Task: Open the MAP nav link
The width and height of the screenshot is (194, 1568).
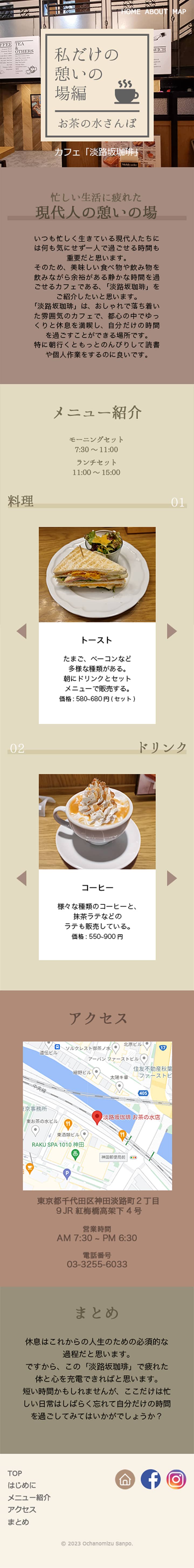Action: [179, 12]
